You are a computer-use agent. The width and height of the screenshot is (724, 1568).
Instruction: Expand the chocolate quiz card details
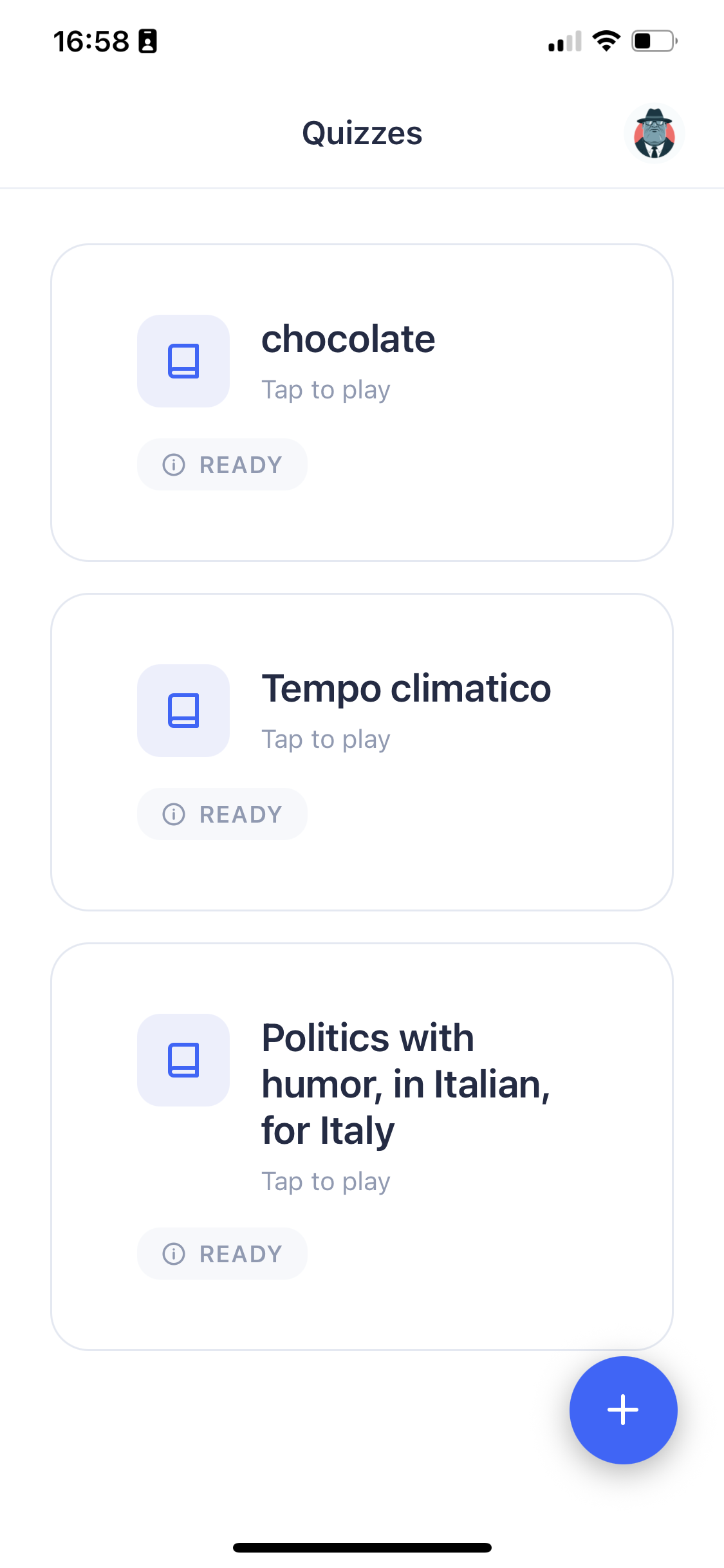362,402
